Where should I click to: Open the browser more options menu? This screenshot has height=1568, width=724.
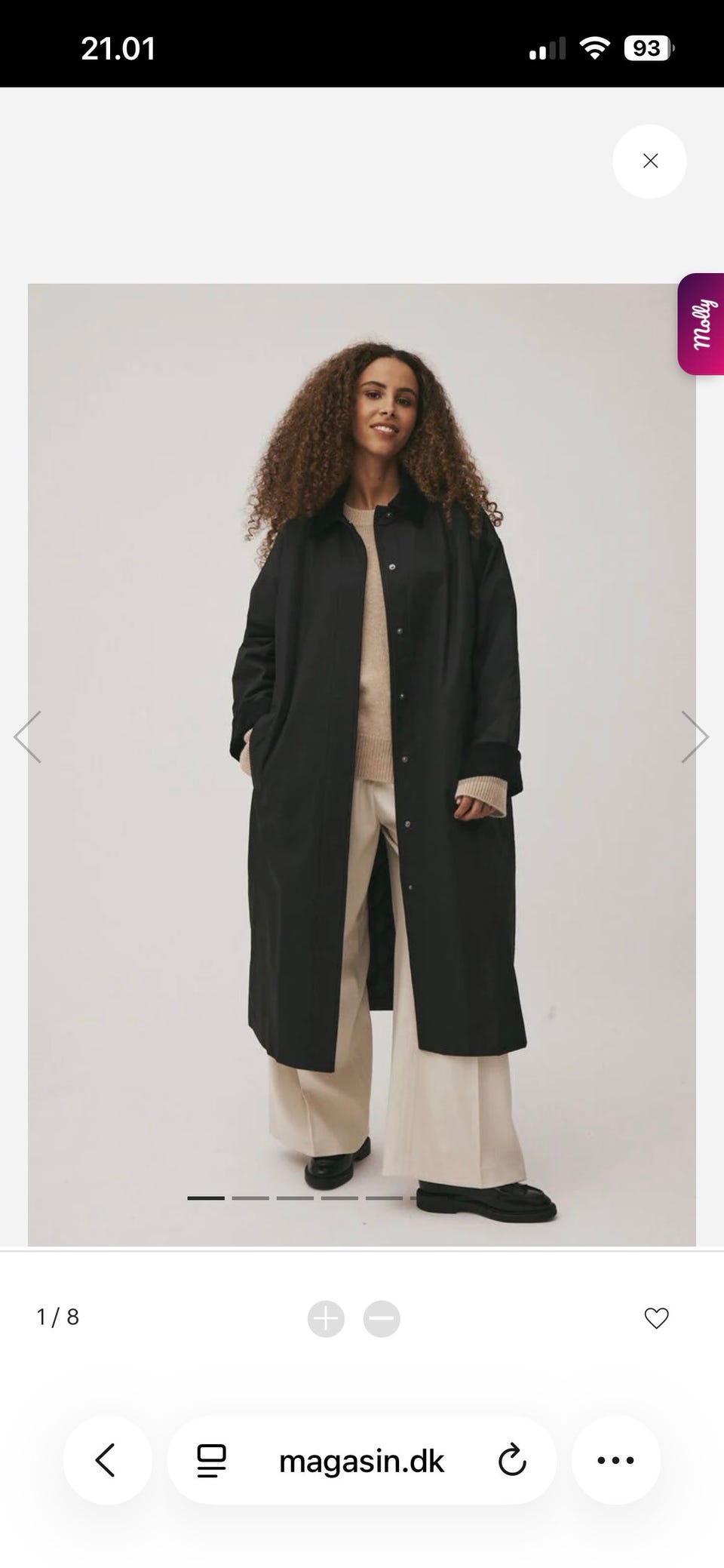click(x=615, y=1460)
